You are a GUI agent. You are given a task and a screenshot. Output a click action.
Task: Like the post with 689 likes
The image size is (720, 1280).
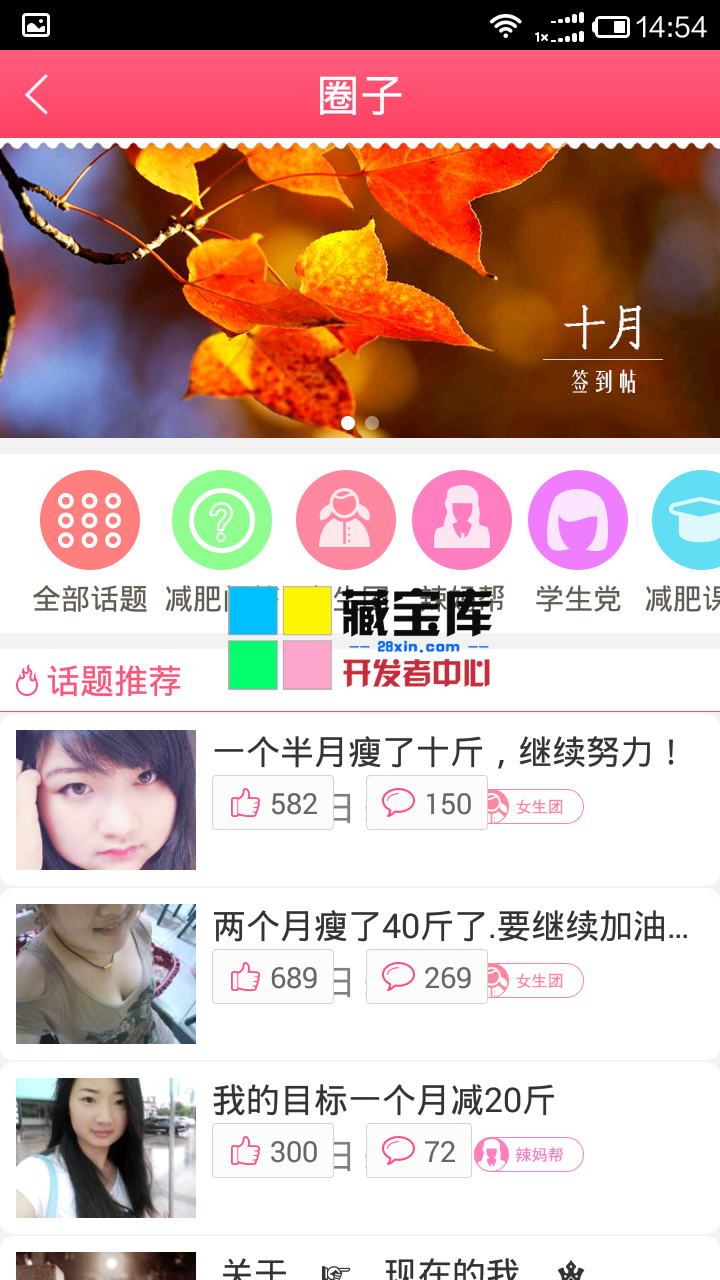coord(273,977)
